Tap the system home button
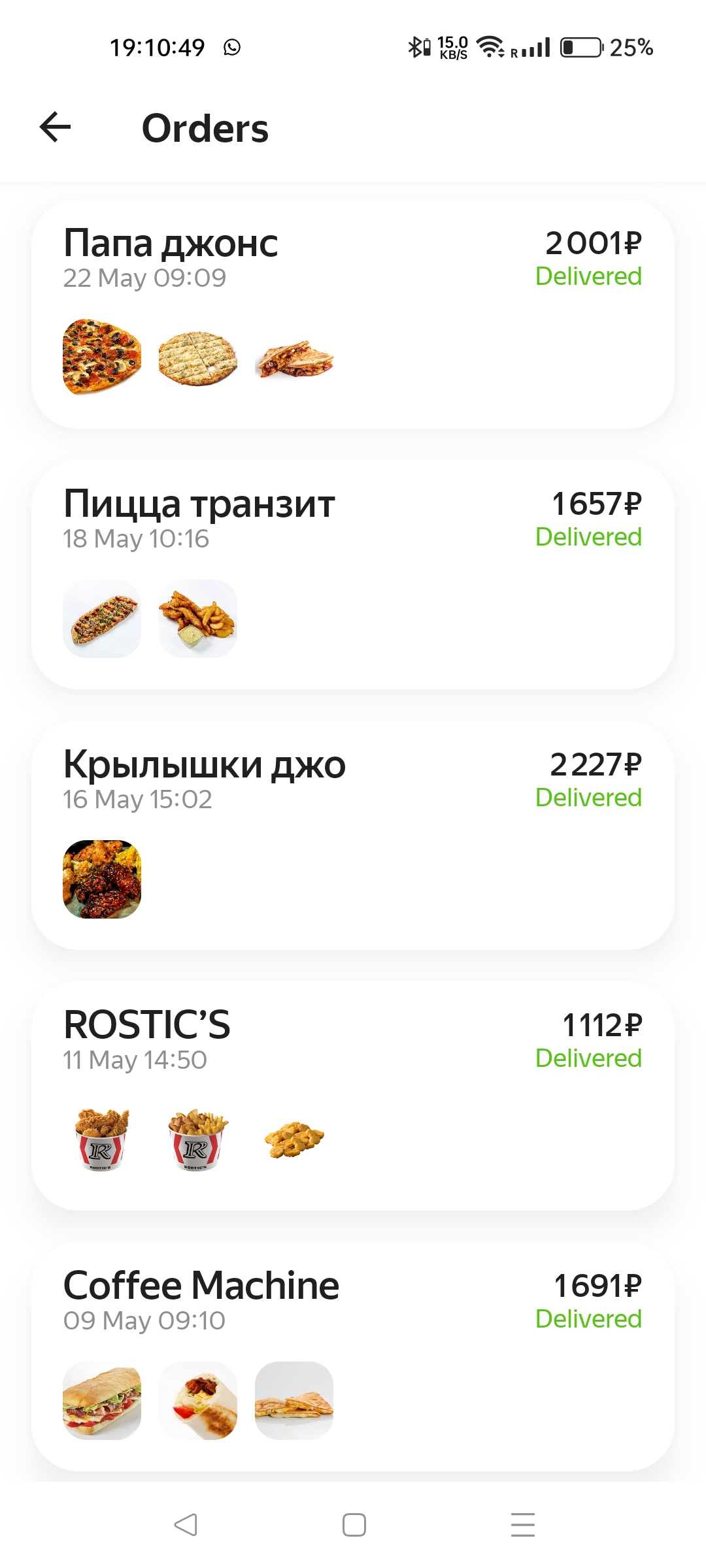Image resolution: width=706 pixels, height=1568 pixels. point(354,1525)
